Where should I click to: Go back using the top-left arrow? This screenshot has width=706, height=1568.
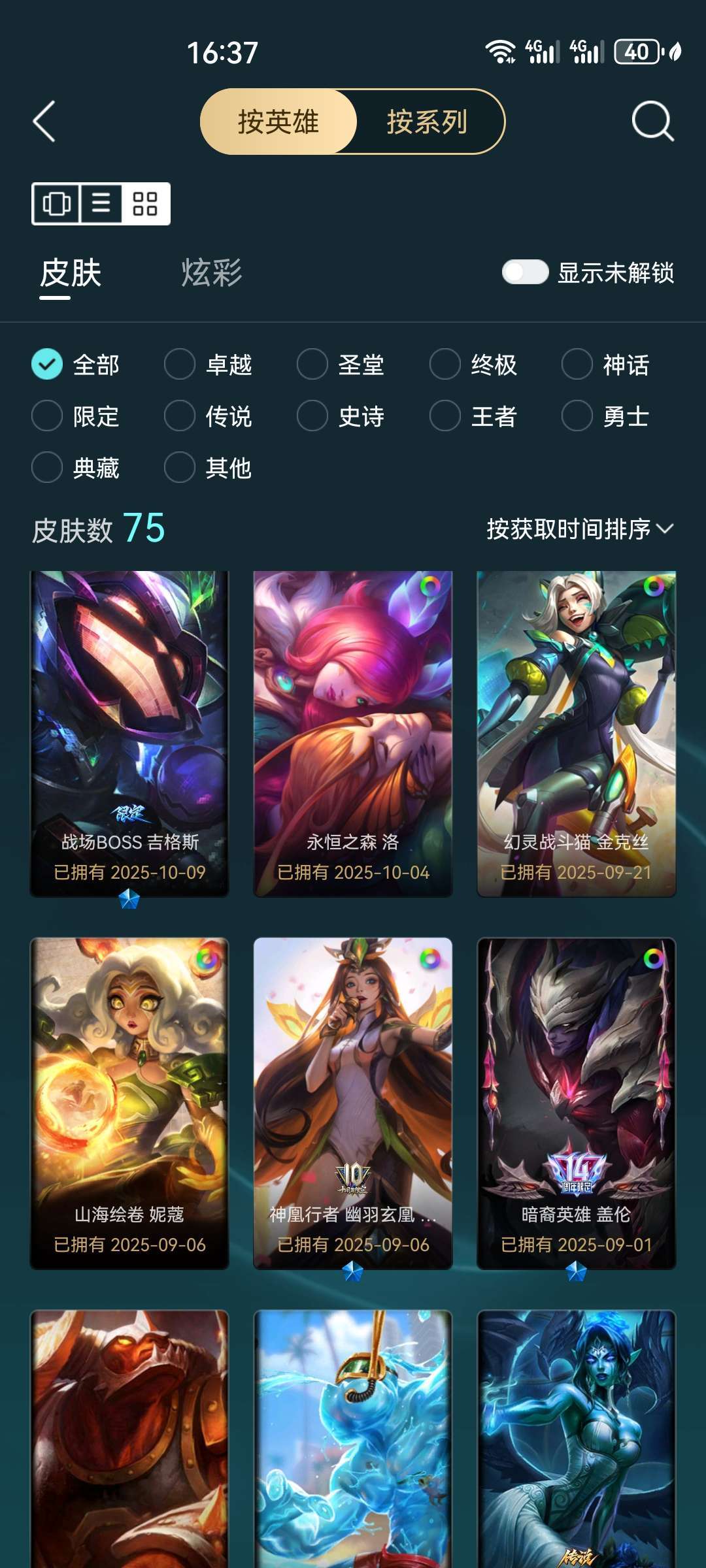44,122
